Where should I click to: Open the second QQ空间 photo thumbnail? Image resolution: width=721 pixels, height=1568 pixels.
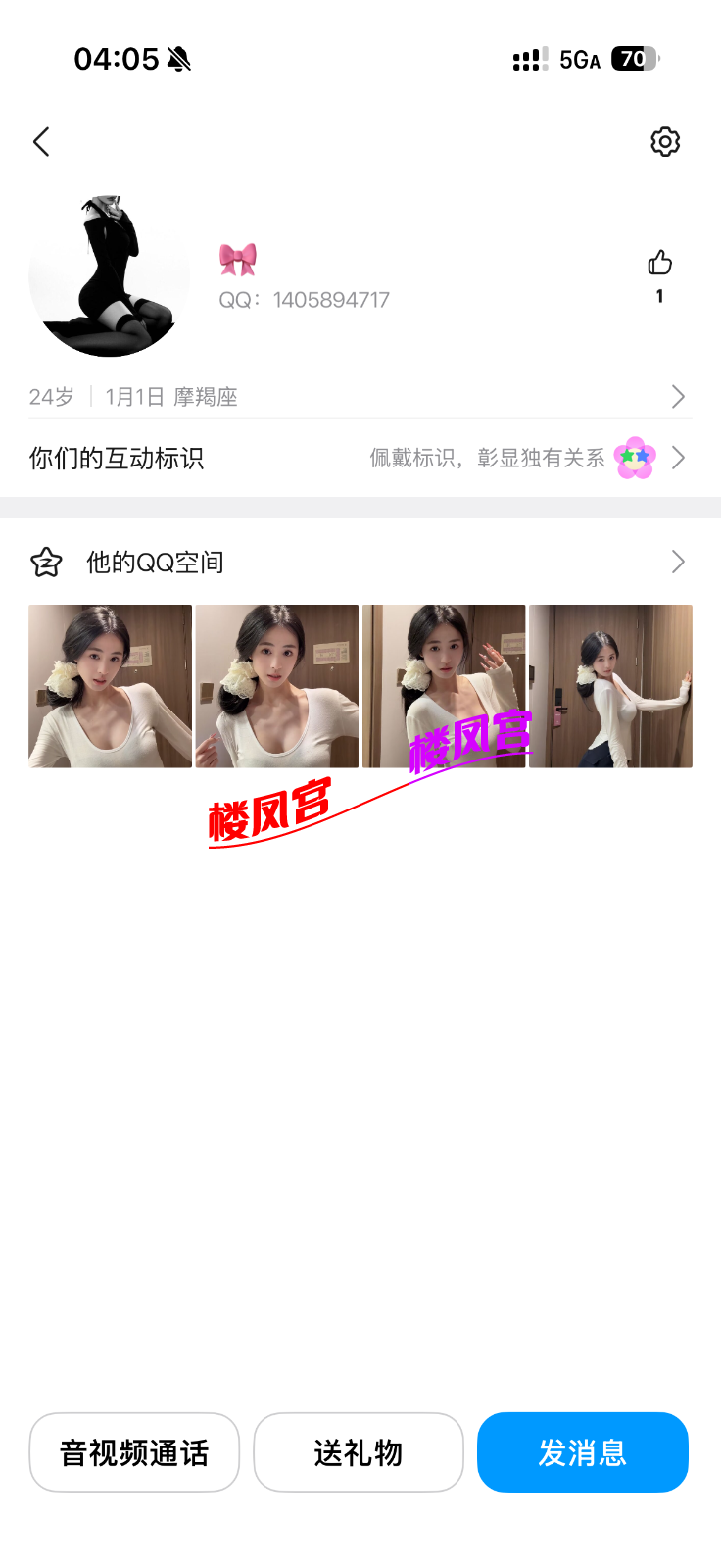click(277, 686)
